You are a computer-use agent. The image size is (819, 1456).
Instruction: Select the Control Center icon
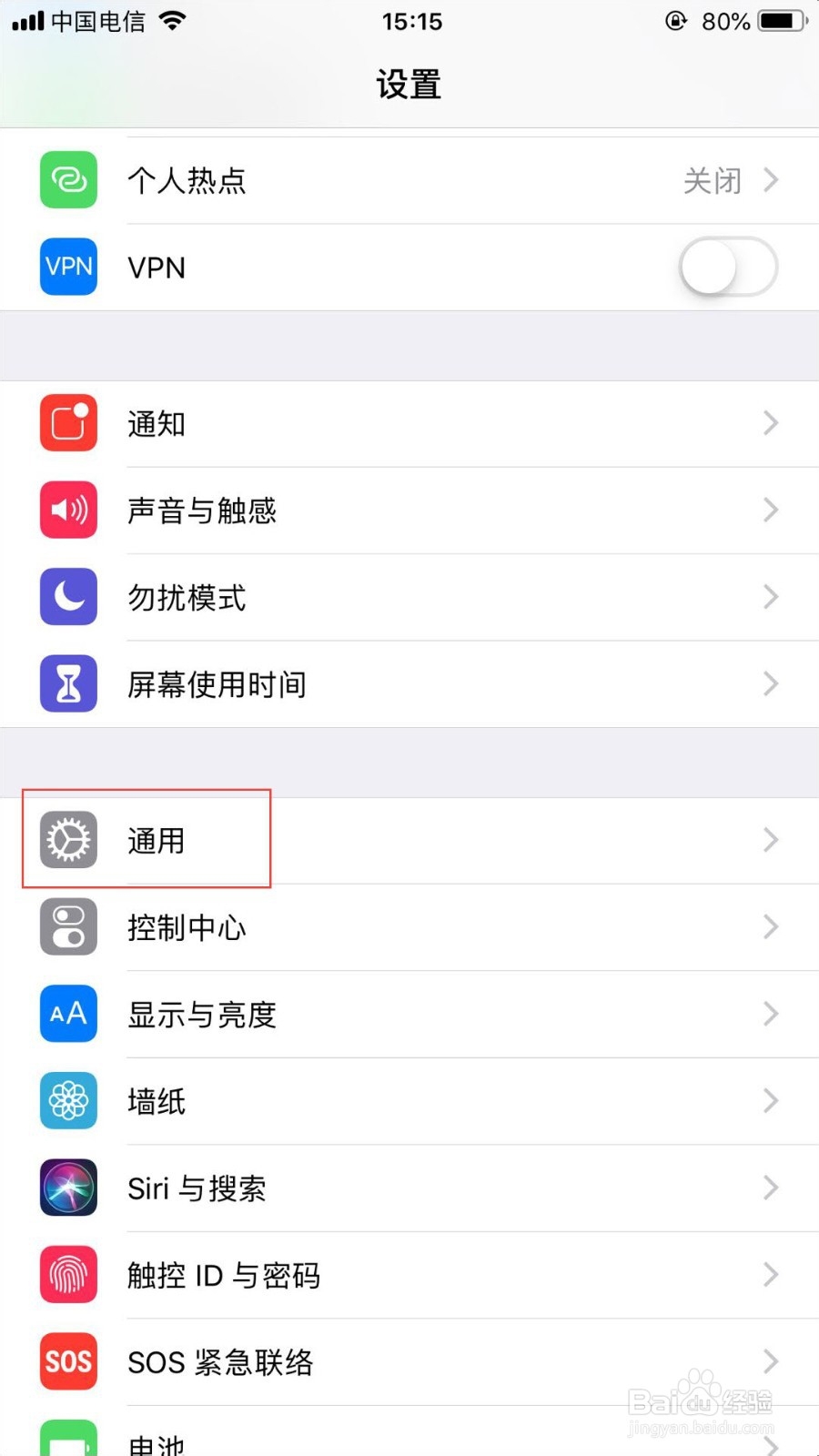click(68, 926)
